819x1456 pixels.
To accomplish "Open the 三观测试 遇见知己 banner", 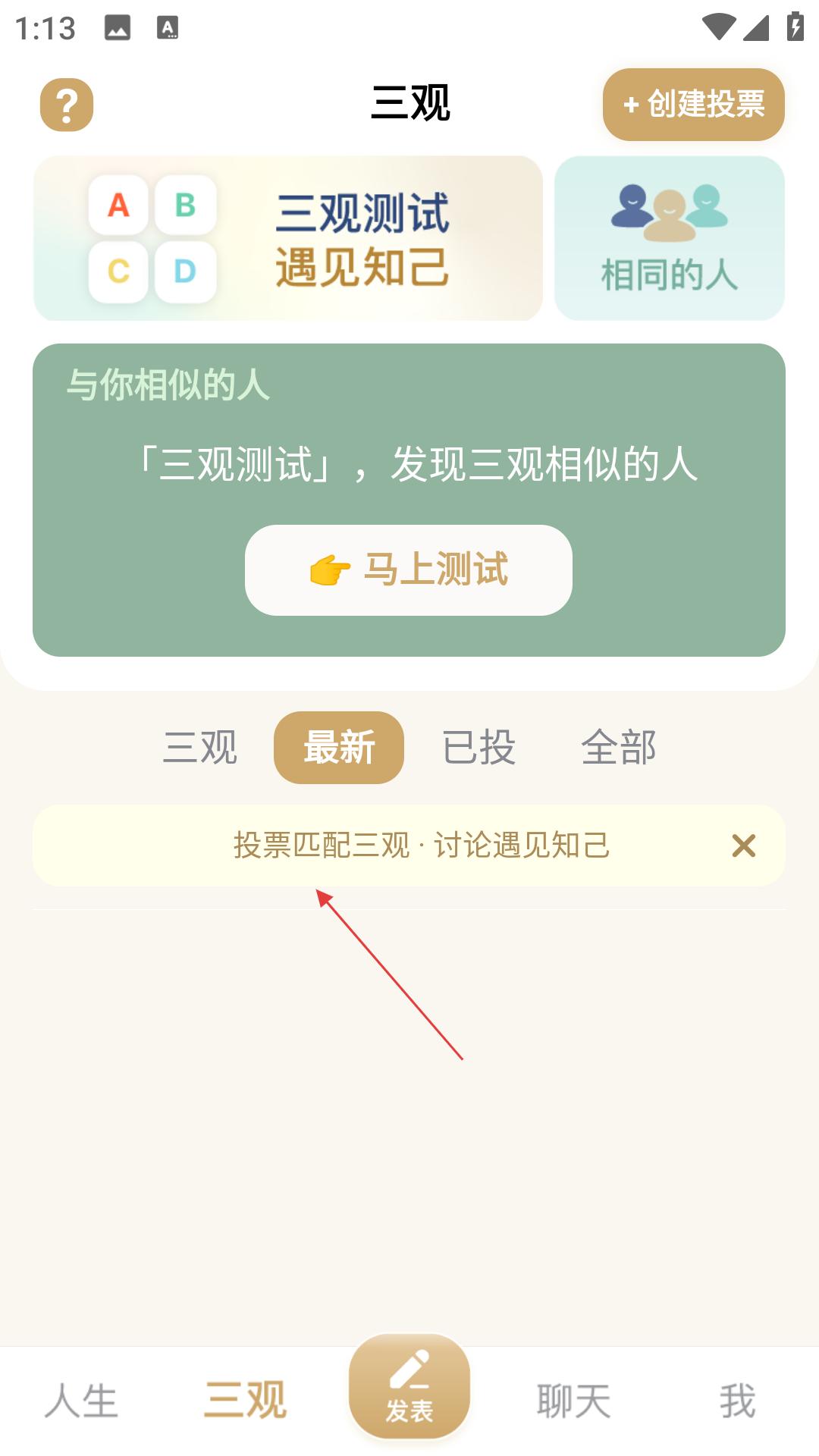I will click(288, 238).
